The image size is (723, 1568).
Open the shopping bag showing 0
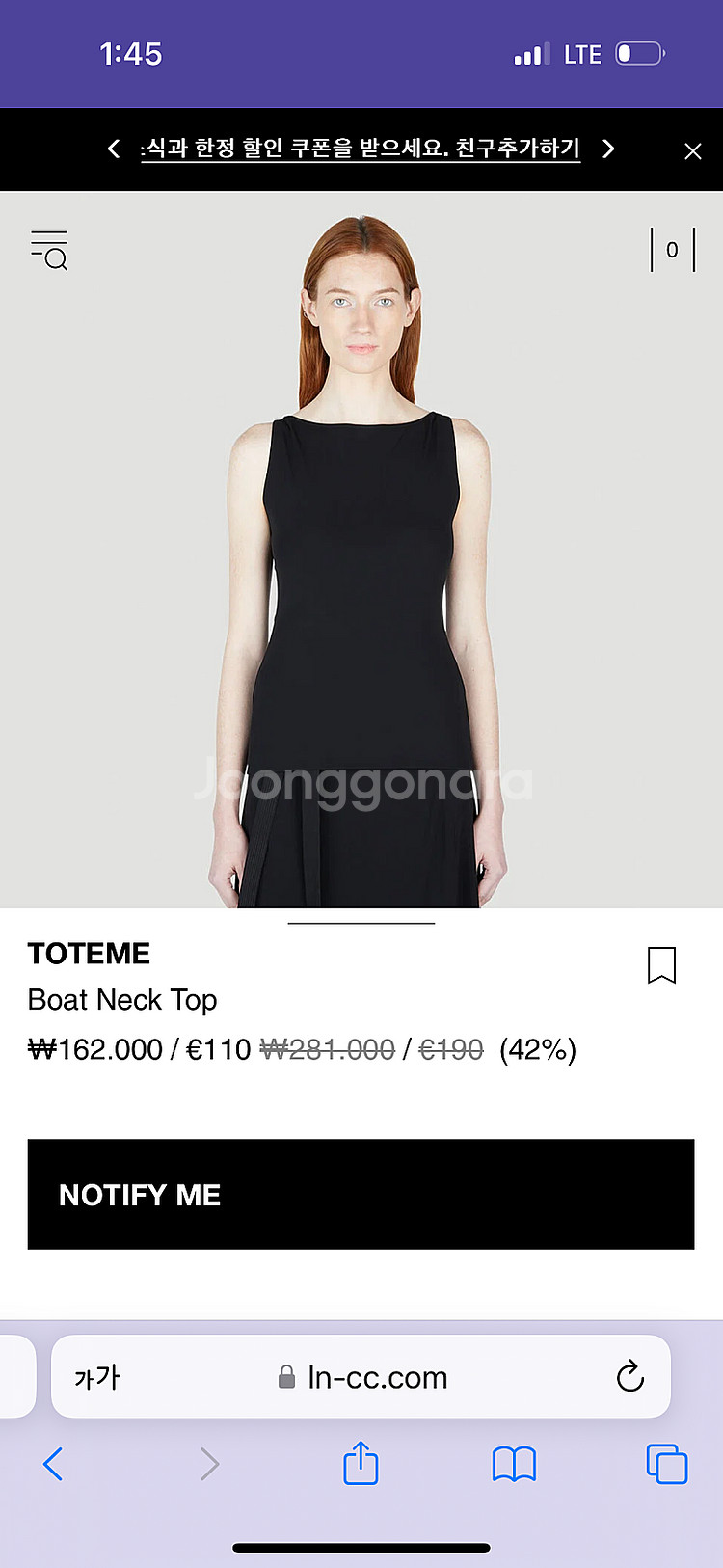(x=672, y=251)
